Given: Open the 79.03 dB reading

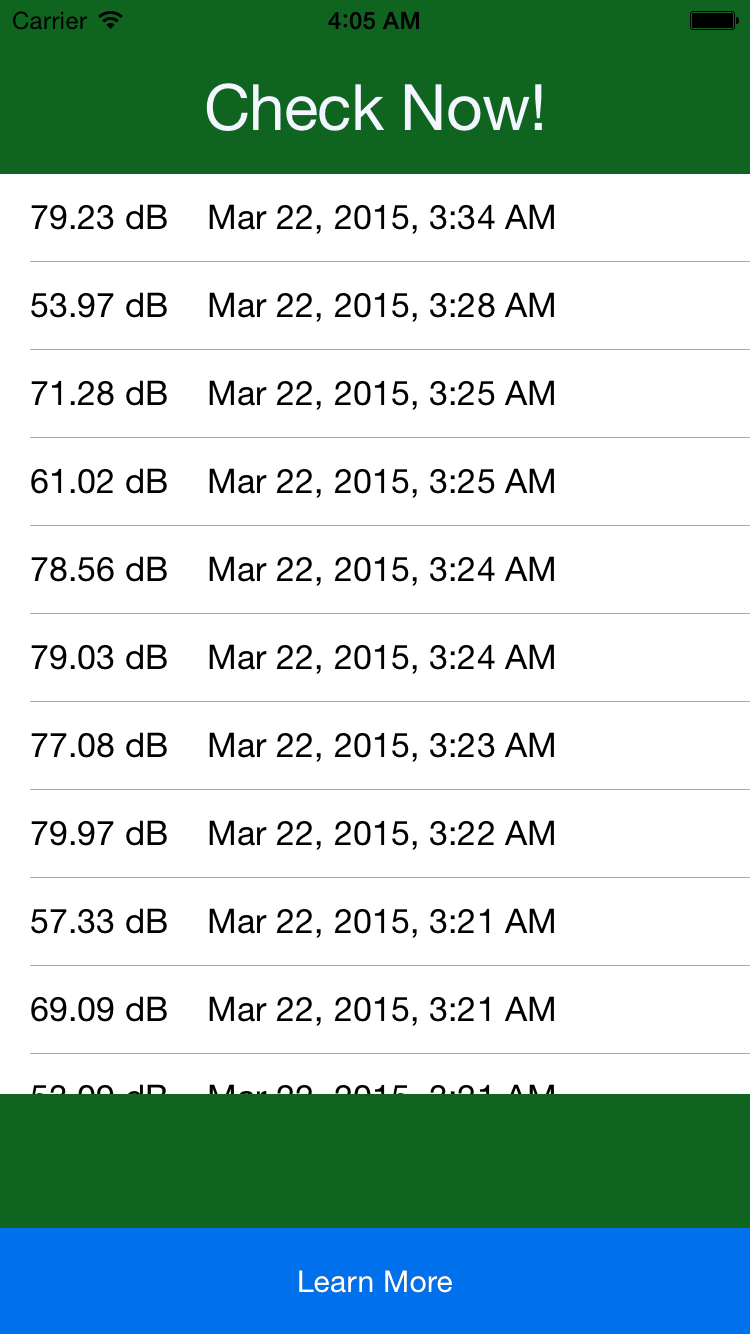Looking at the screenshot, I should [x=375, y=658].
